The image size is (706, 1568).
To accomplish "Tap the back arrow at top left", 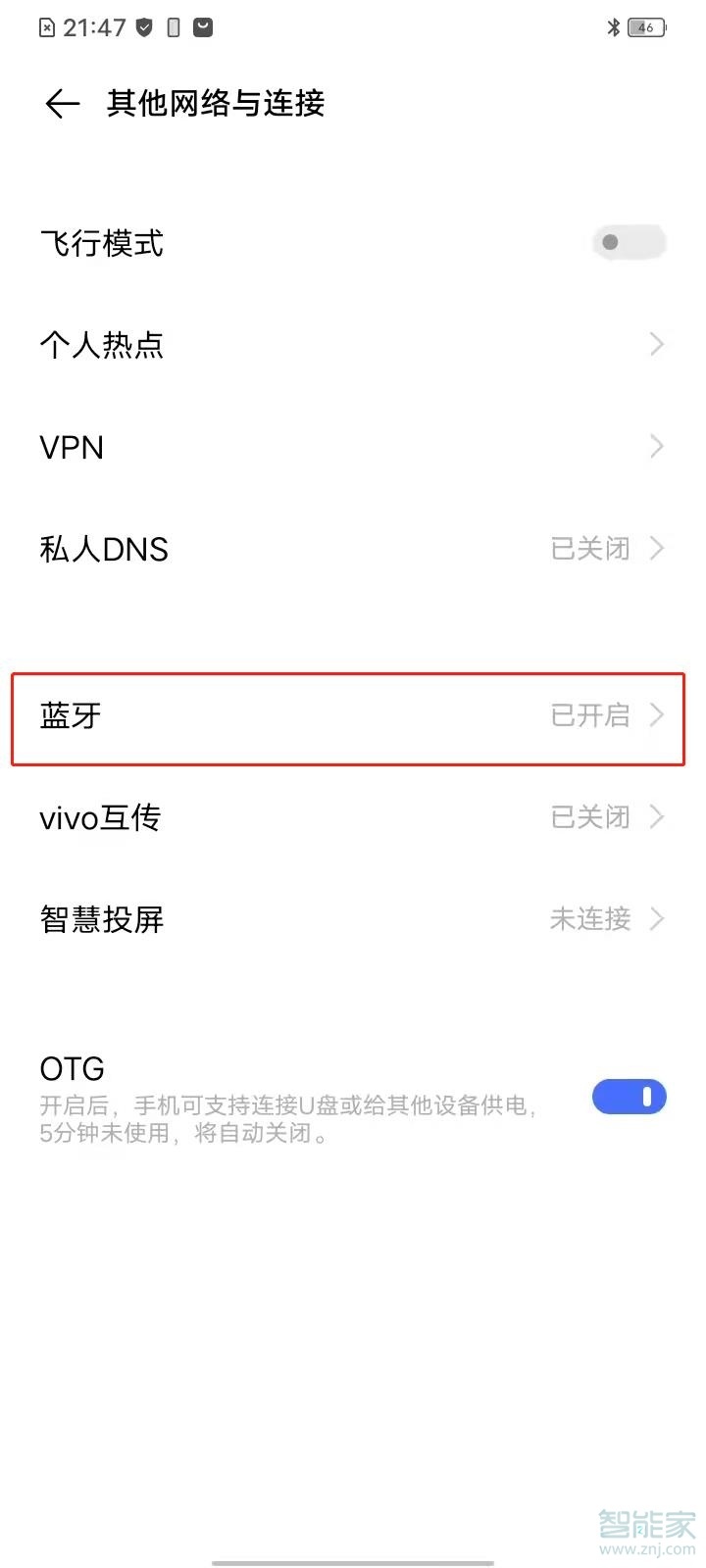I will pos(61,103).
